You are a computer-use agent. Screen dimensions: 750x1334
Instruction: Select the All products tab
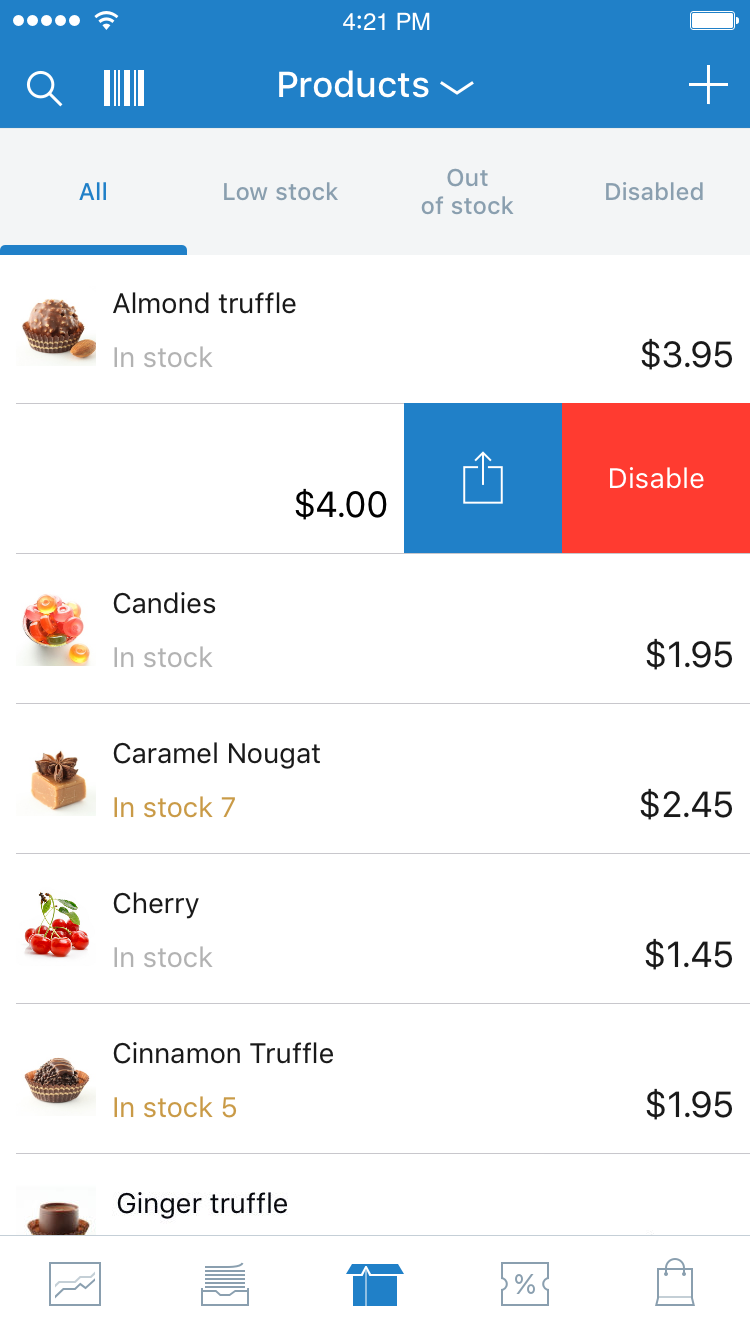coord(94,192)
